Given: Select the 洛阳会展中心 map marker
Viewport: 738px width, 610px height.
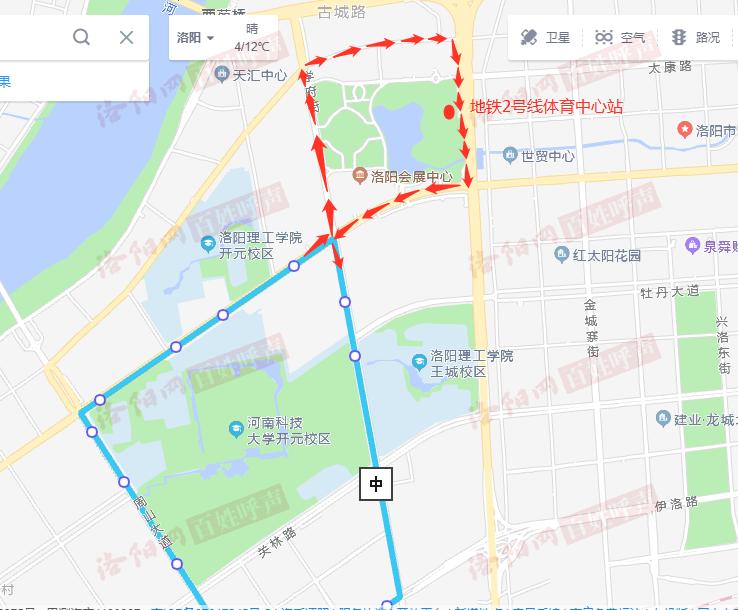Looking at the screenshot, I should 359,177.
